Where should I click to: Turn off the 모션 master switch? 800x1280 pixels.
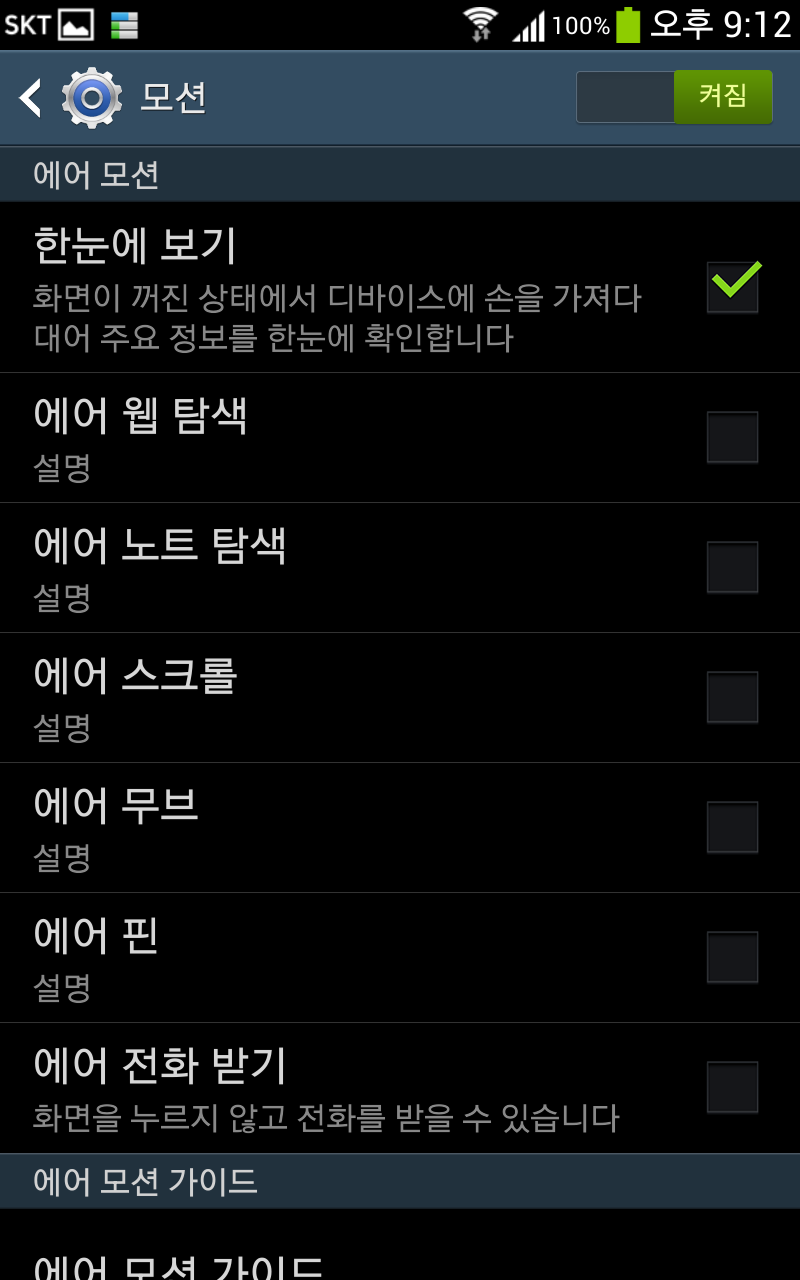pyautogui.click(x=674, y=97)
